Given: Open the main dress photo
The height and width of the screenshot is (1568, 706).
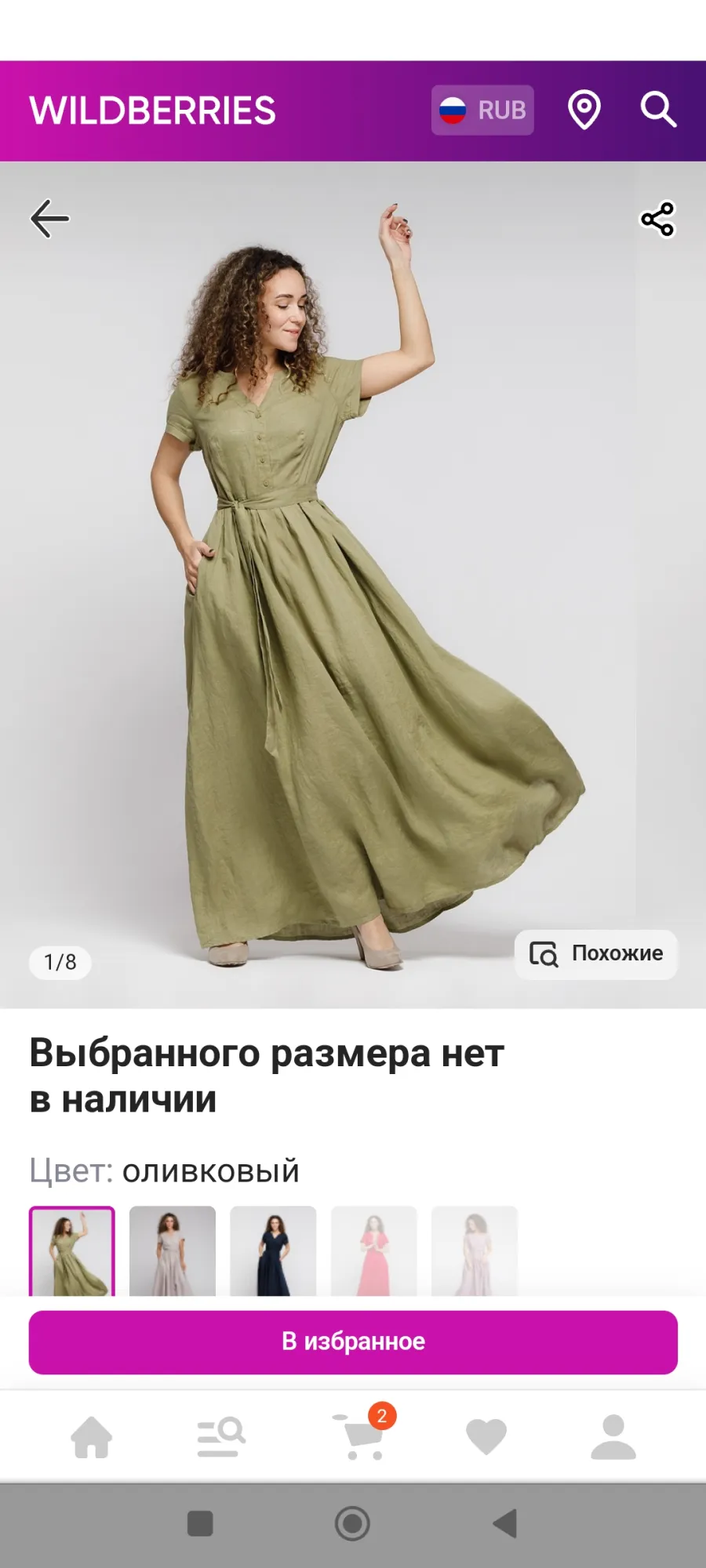Looking at the screenshot, I should click(353, 585).
